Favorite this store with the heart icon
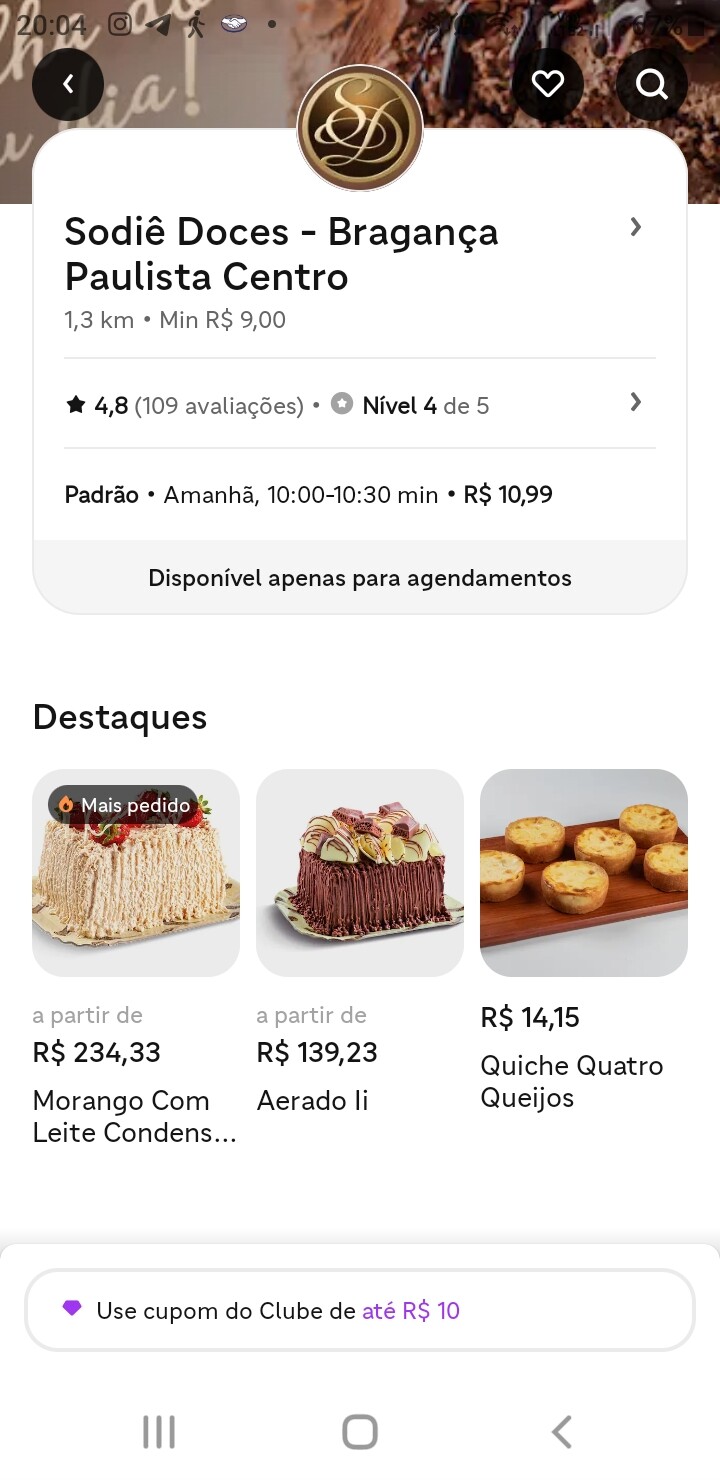This screenshot has width=720, height=1480. 547,85
